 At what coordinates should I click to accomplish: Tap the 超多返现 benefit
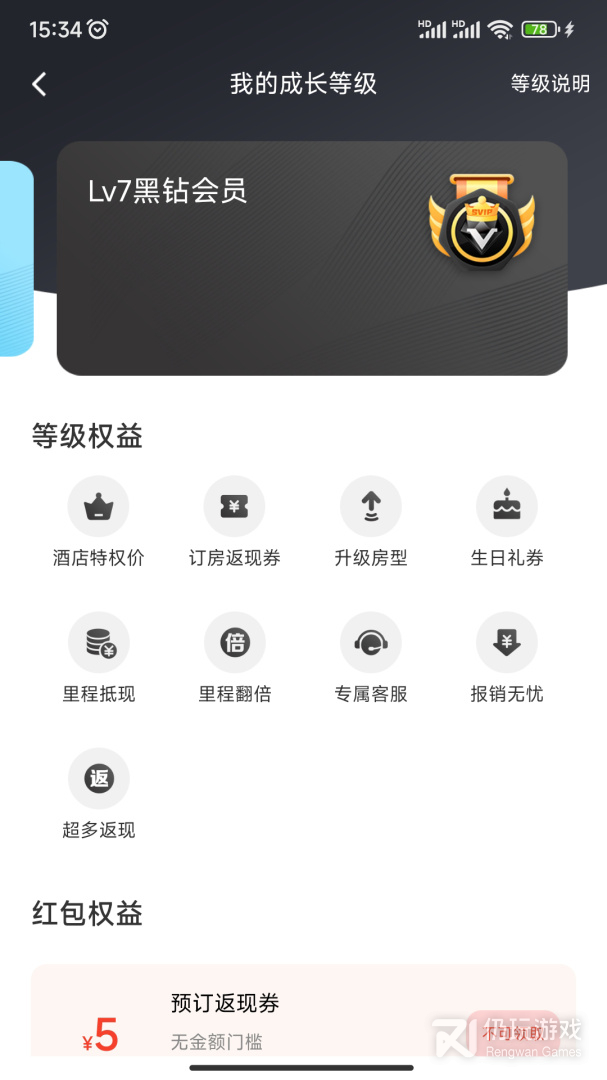[98, 779]
